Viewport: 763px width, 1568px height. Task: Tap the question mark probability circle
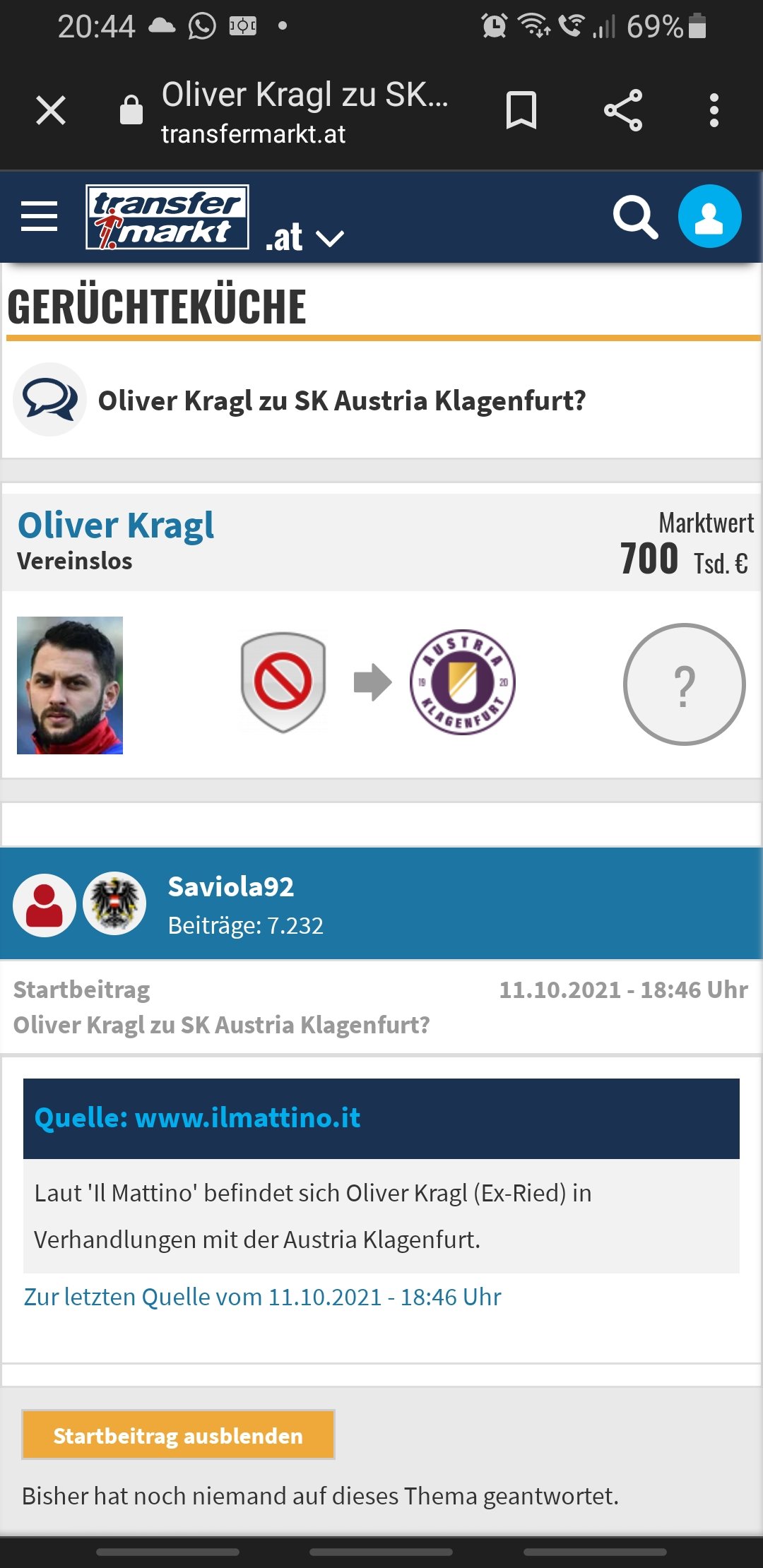click(684, 684)
